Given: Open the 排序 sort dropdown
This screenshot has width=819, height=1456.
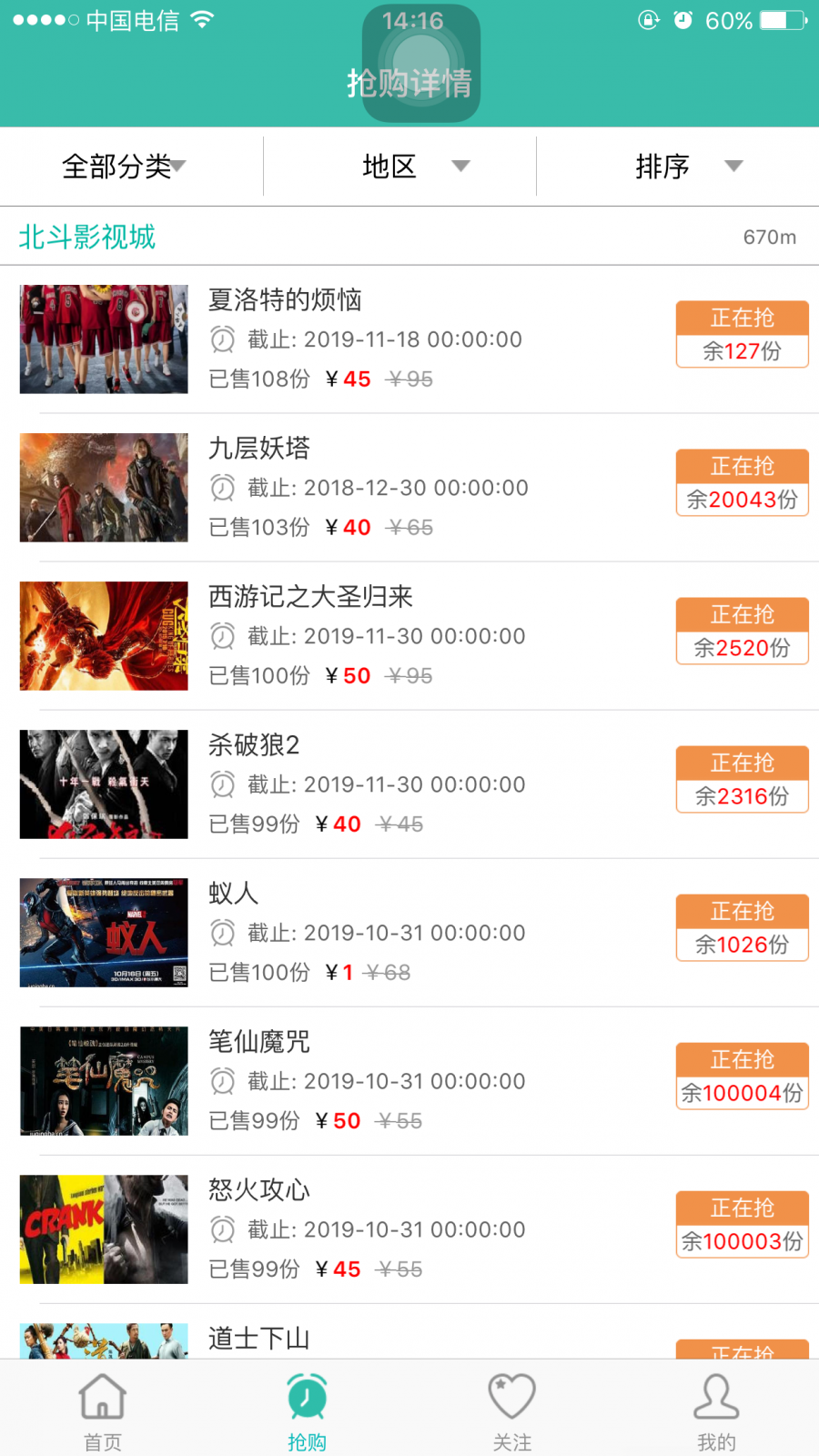Looking at the screenshot, I should click(x=678, y=166).
